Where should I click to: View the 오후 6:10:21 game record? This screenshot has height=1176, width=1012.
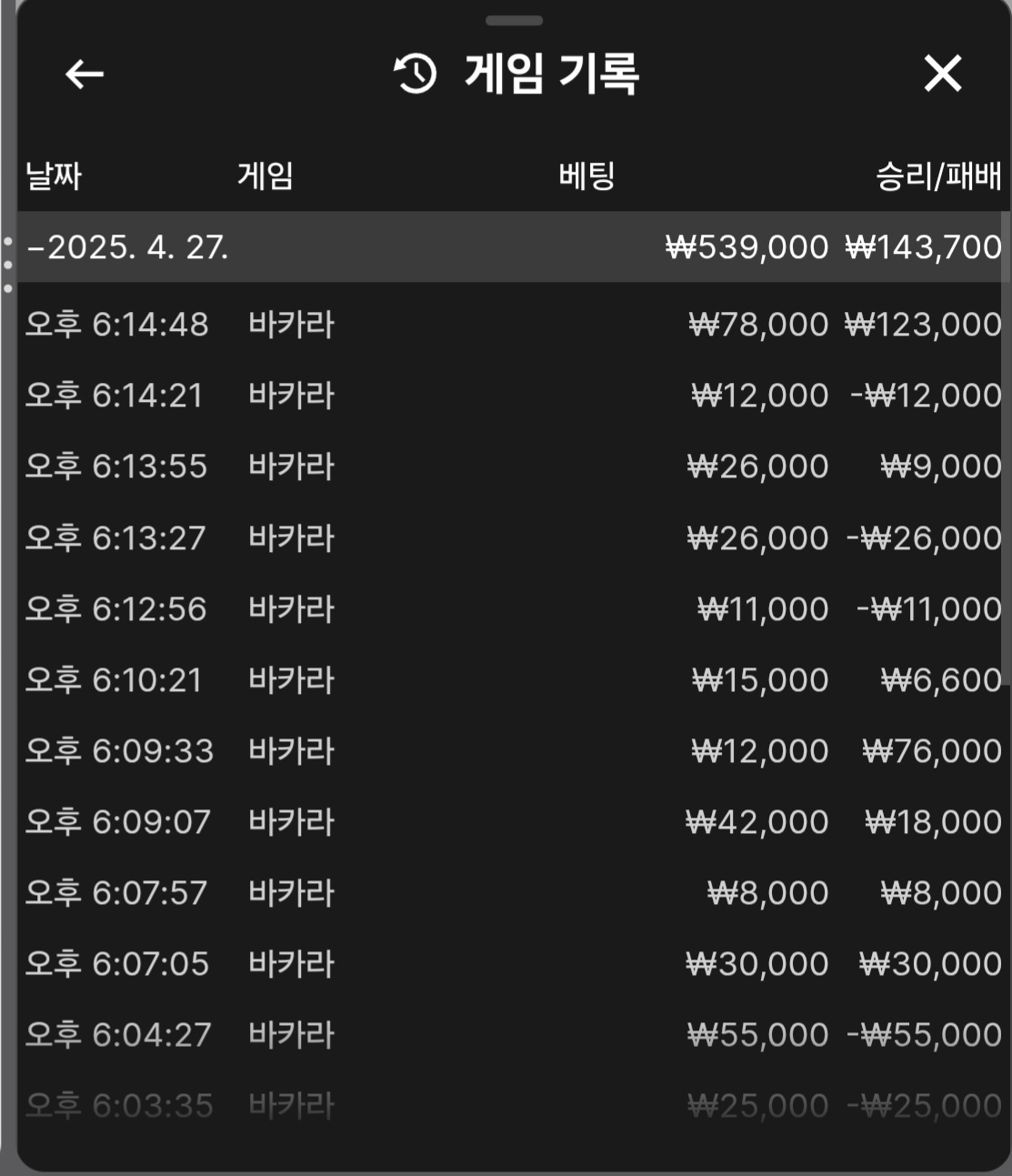(509, 679)
